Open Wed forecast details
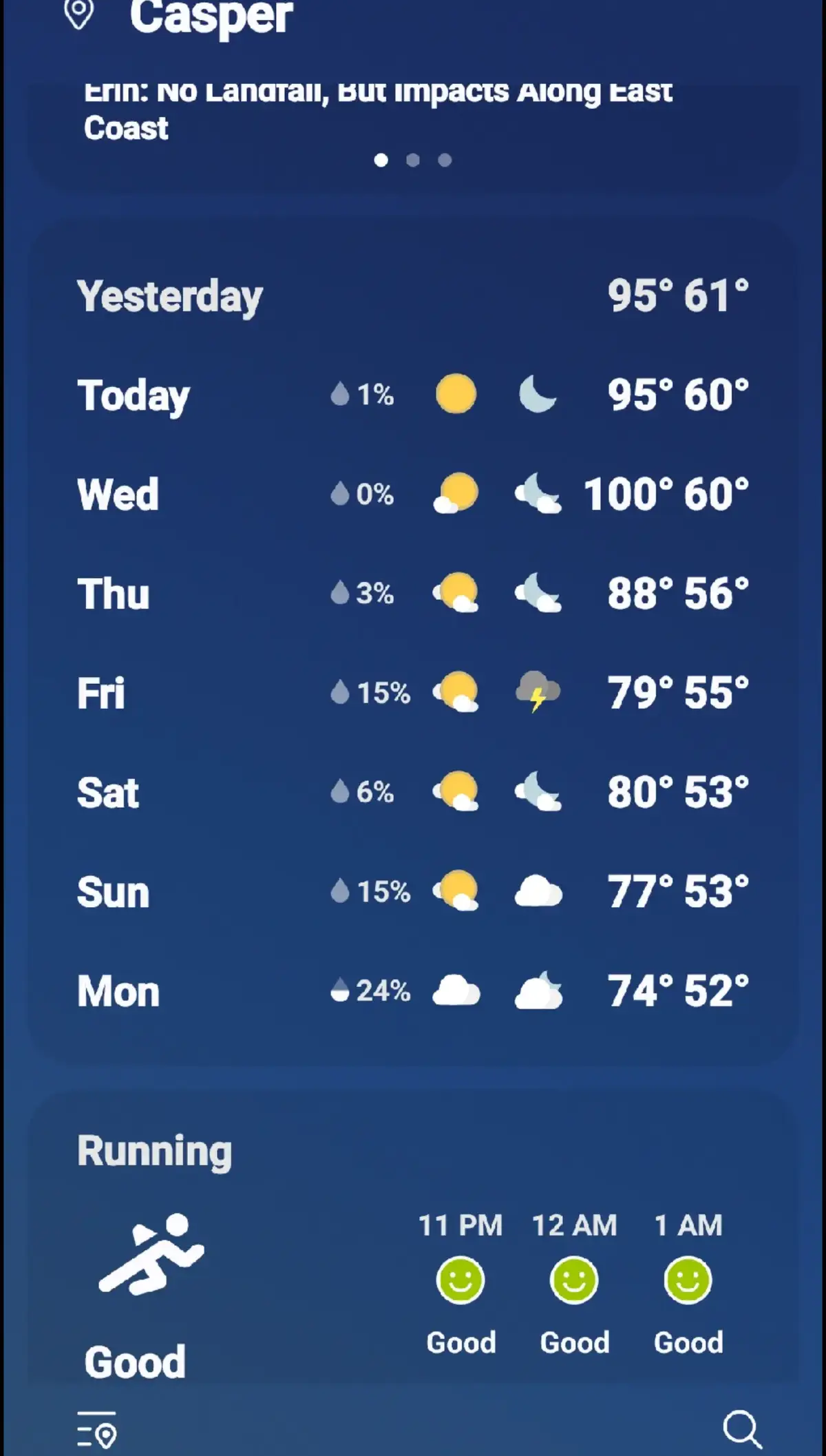Screen dimensions: 826x1456 pyautogui.click(x=413, y=494)
